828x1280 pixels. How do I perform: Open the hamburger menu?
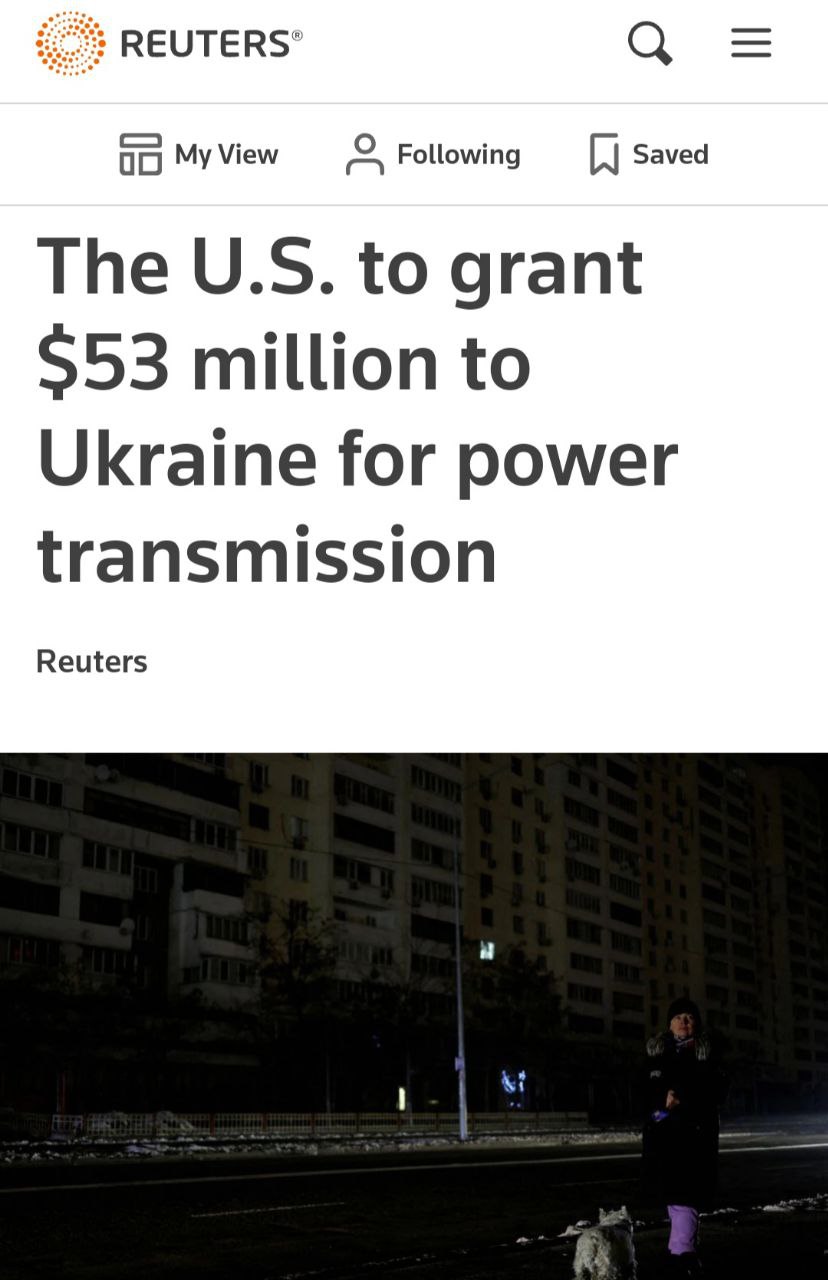coord(751,43)
